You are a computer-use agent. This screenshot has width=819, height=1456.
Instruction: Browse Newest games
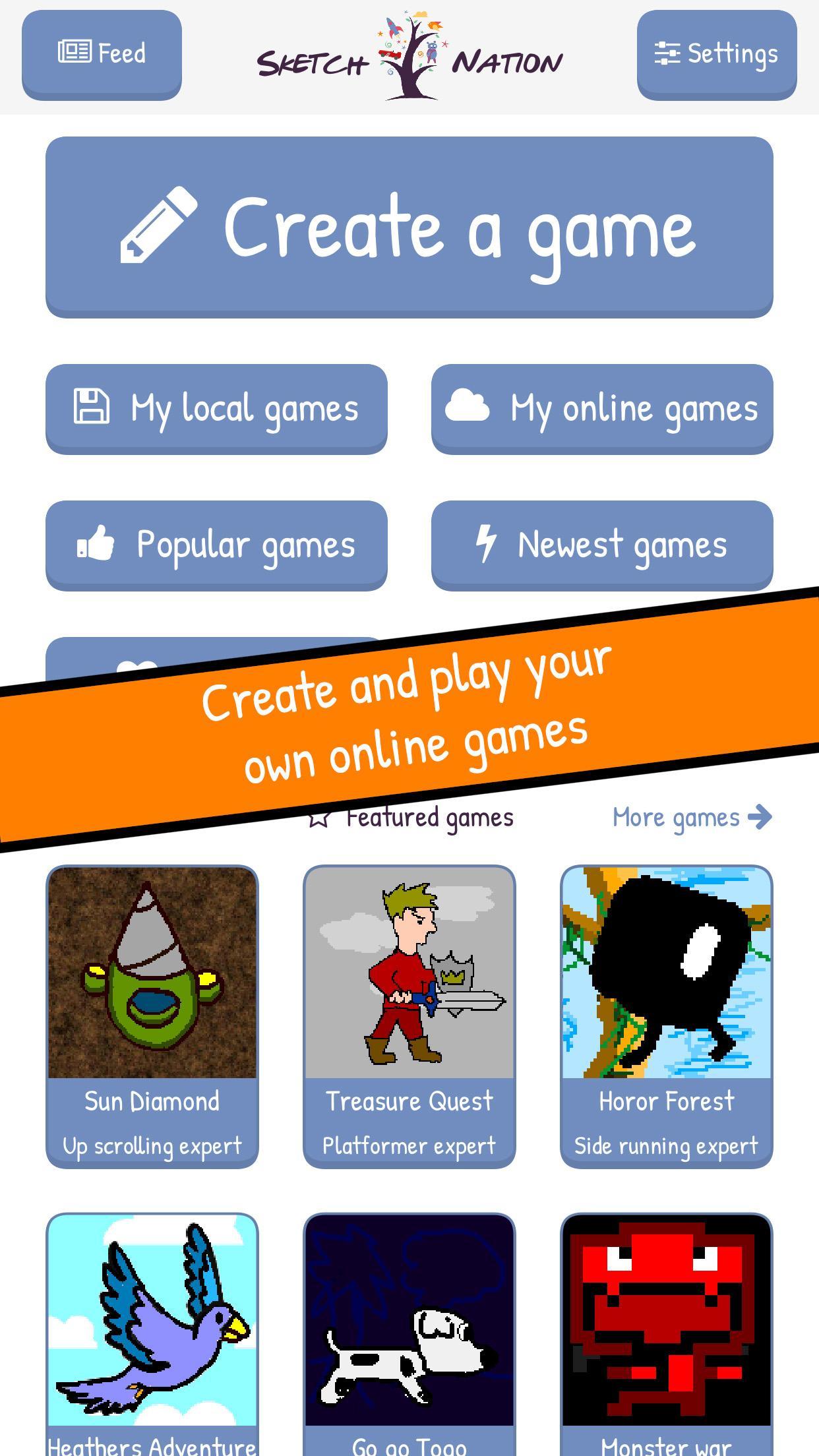coord(601,545)
